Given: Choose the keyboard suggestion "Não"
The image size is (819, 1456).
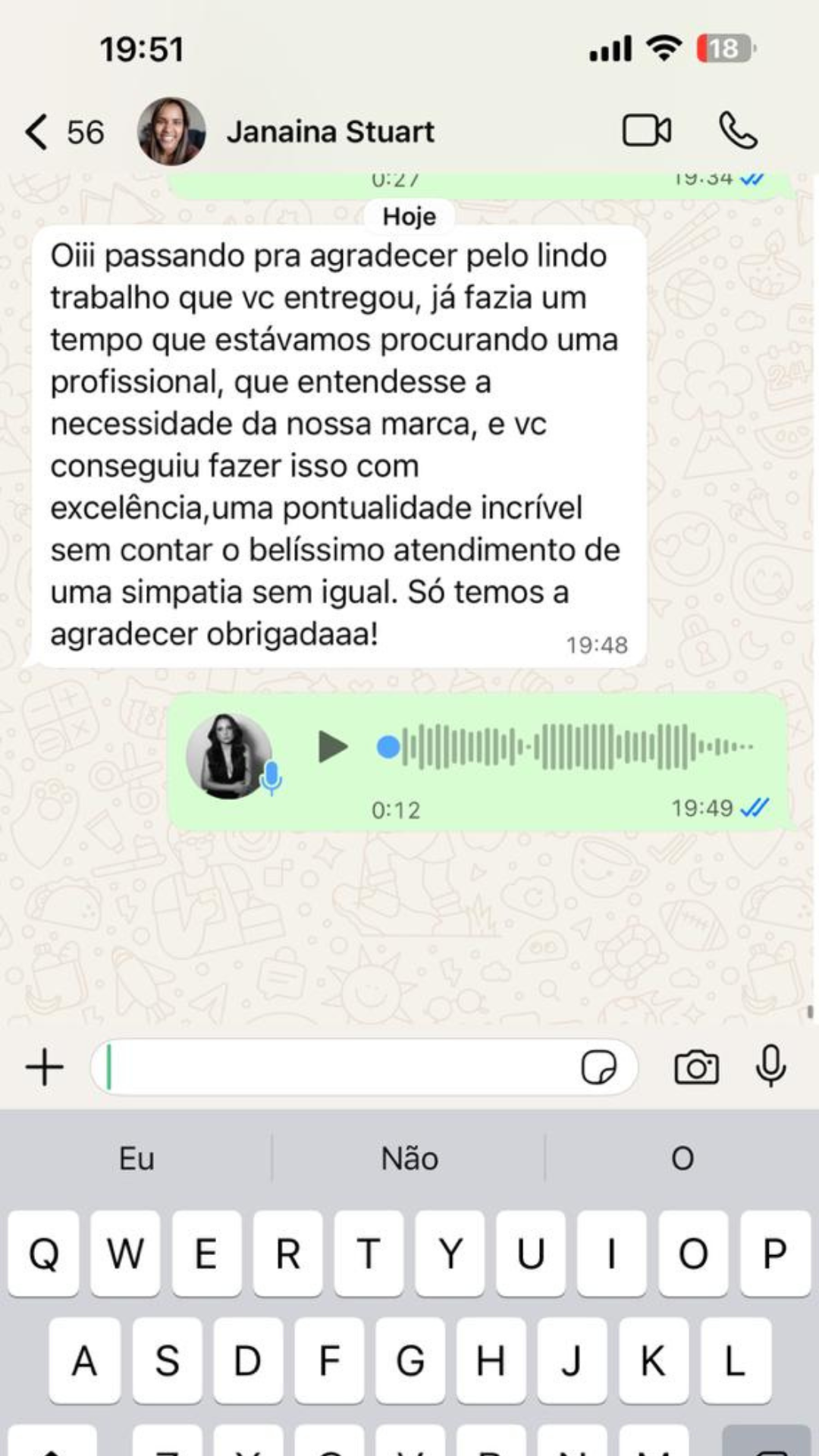Looking at the screenshot, I should pos(409,1159).
